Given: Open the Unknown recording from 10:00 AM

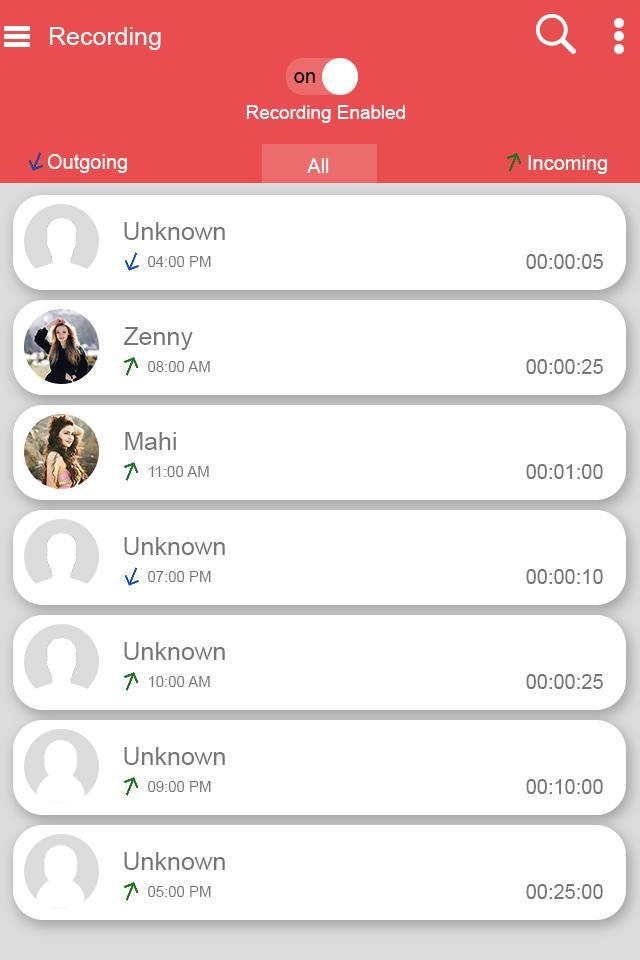Looking at the screenshot, I should point(319,663).
